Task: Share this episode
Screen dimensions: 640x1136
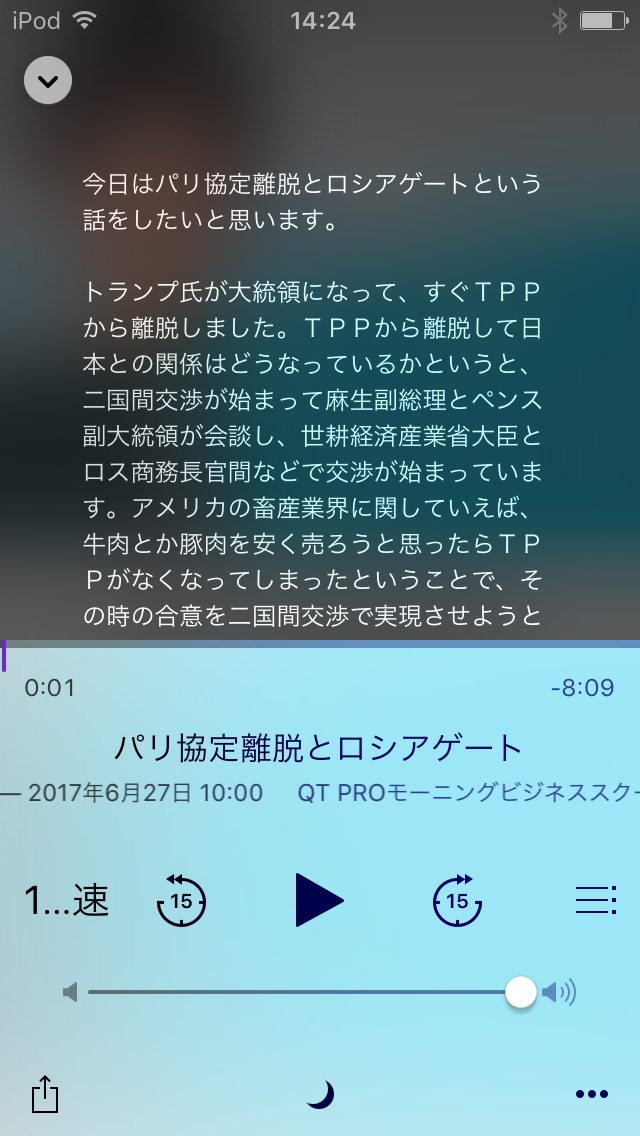Action: pos(45,1094)
